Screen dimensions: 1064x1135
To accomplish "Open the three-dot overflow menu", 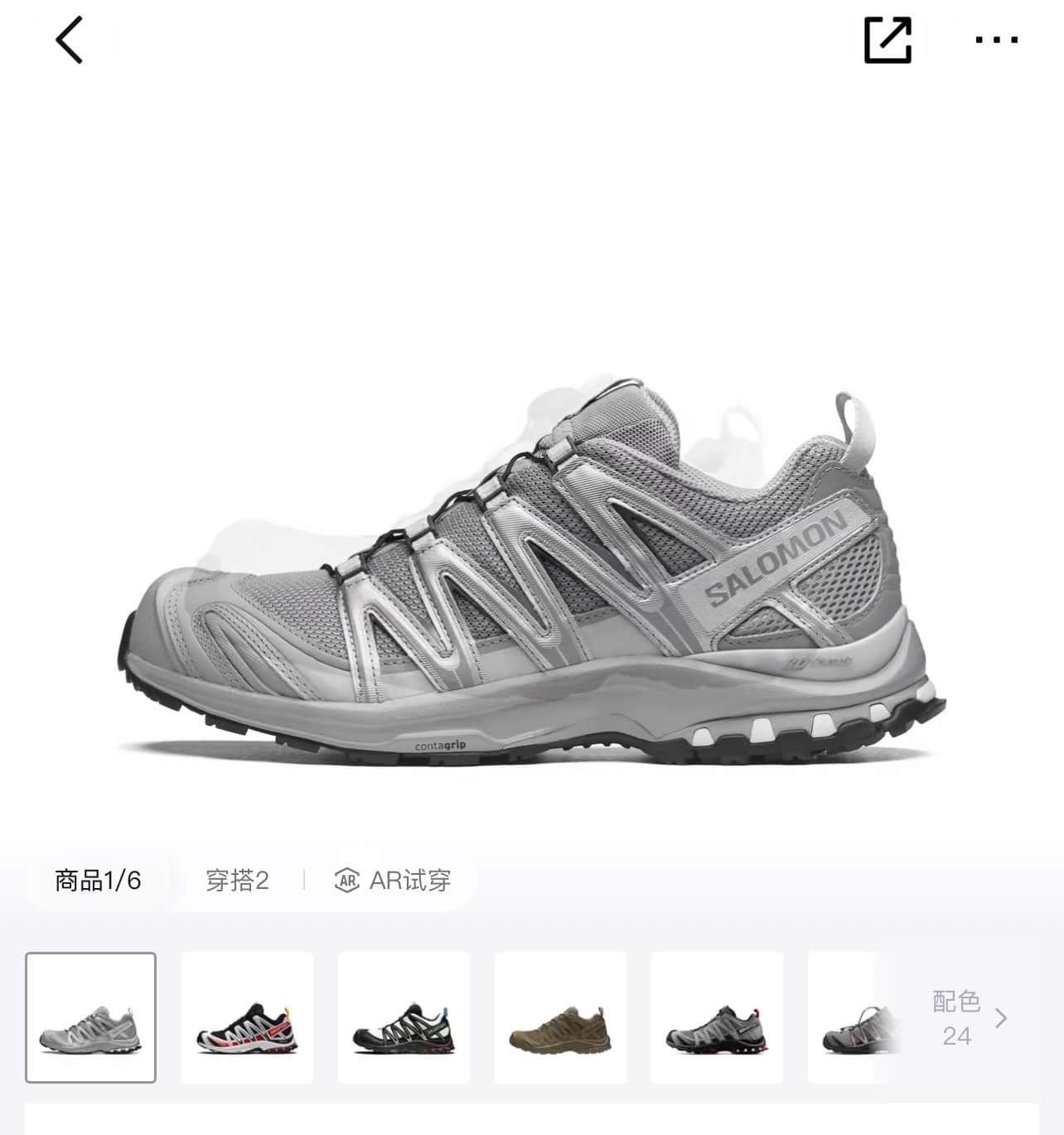I will 996,40.
